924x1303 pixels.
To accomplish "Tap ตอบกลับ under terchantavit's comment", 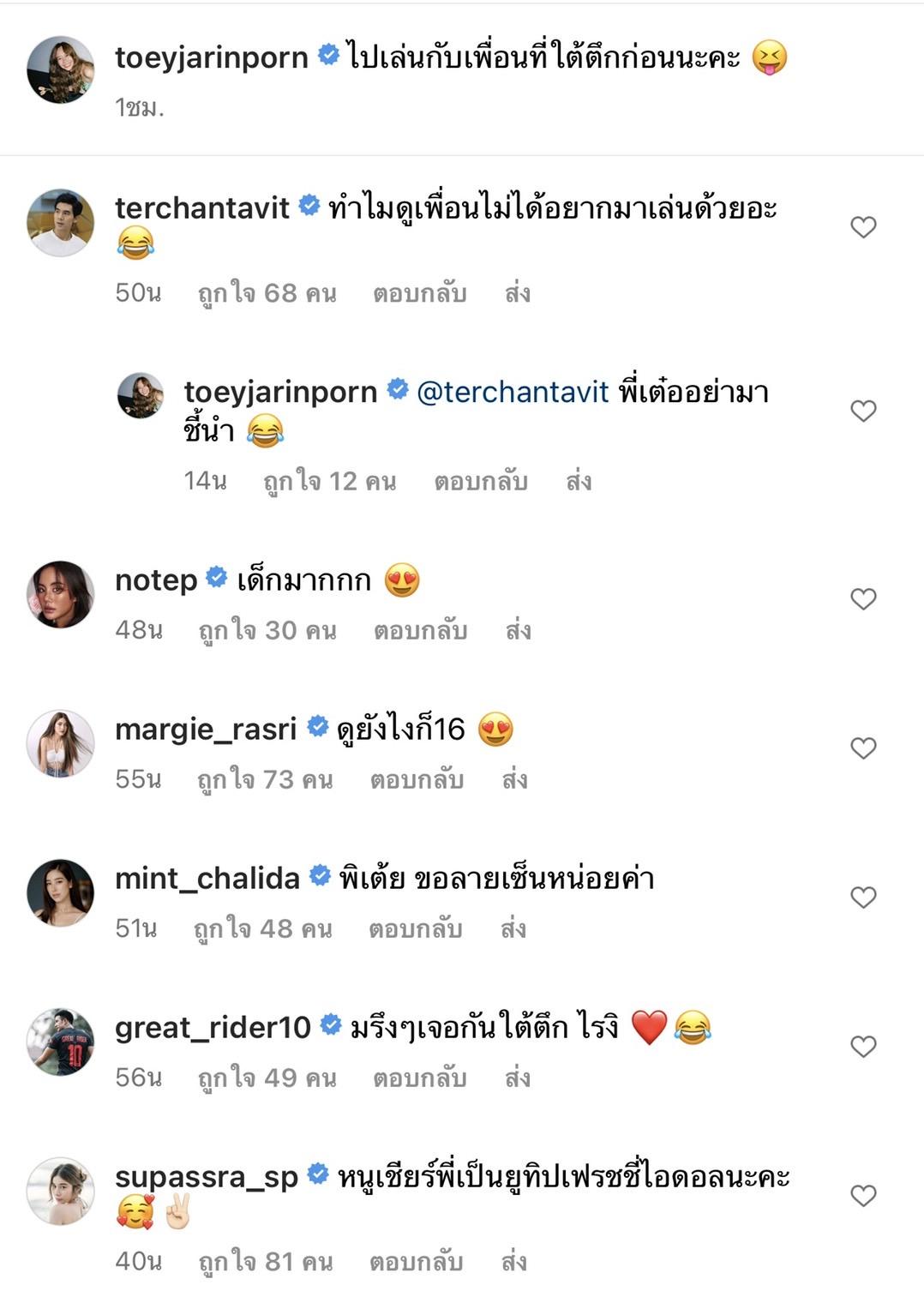I will [419, 293].
